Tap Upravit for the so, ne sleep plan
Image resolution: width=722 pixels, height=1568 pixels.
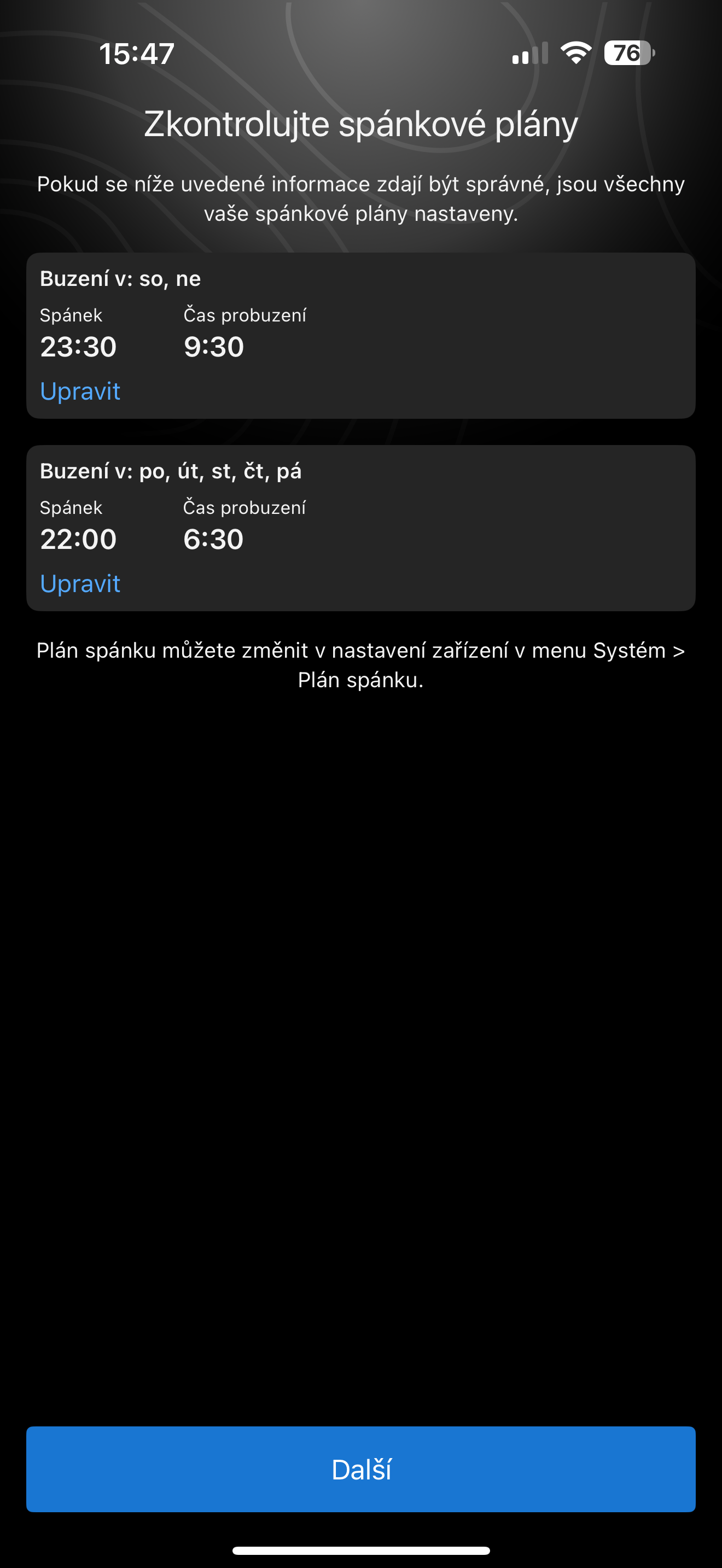[80, 391]
